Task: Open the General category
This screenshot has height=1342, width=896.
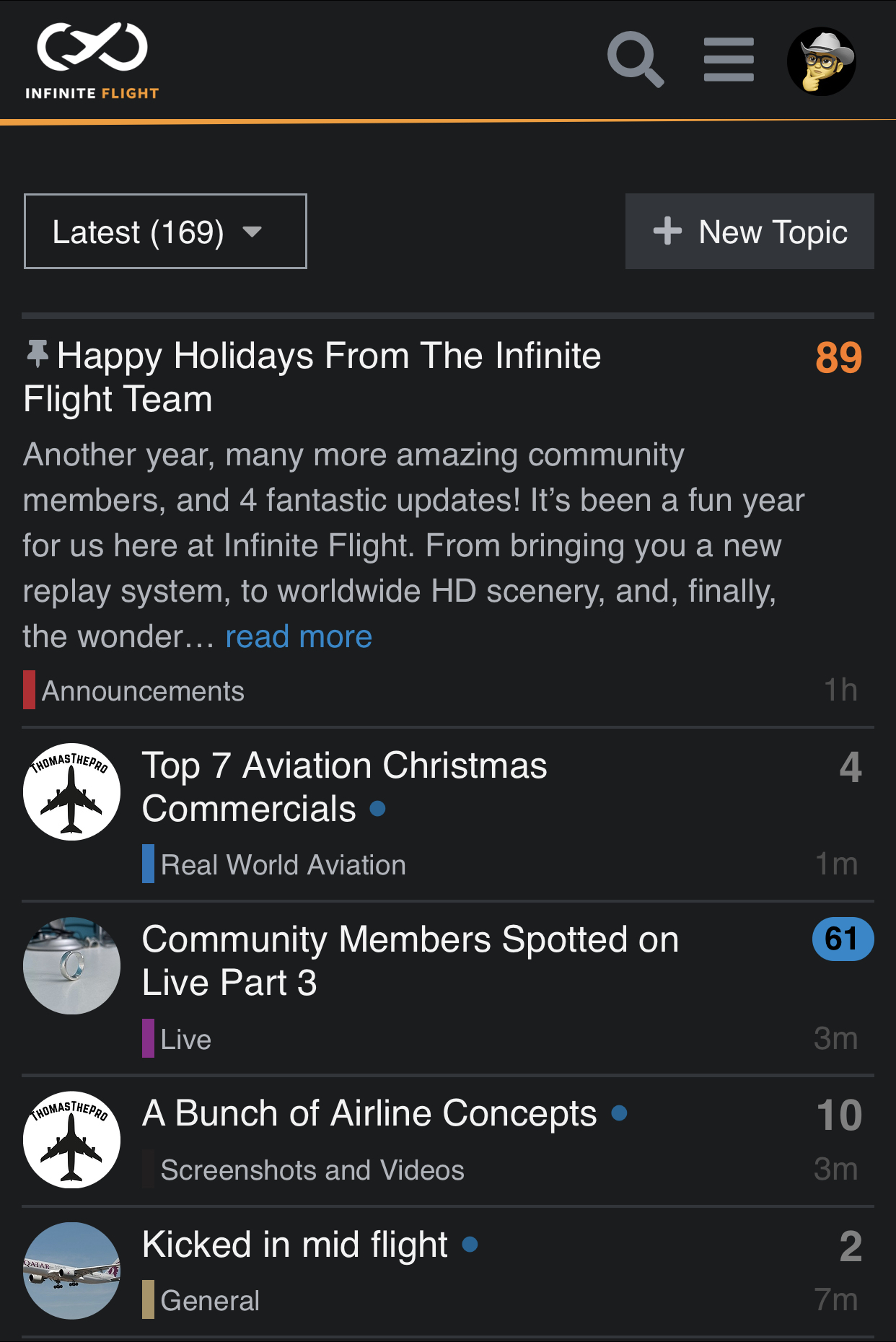Action: [x=209, y=1301]
